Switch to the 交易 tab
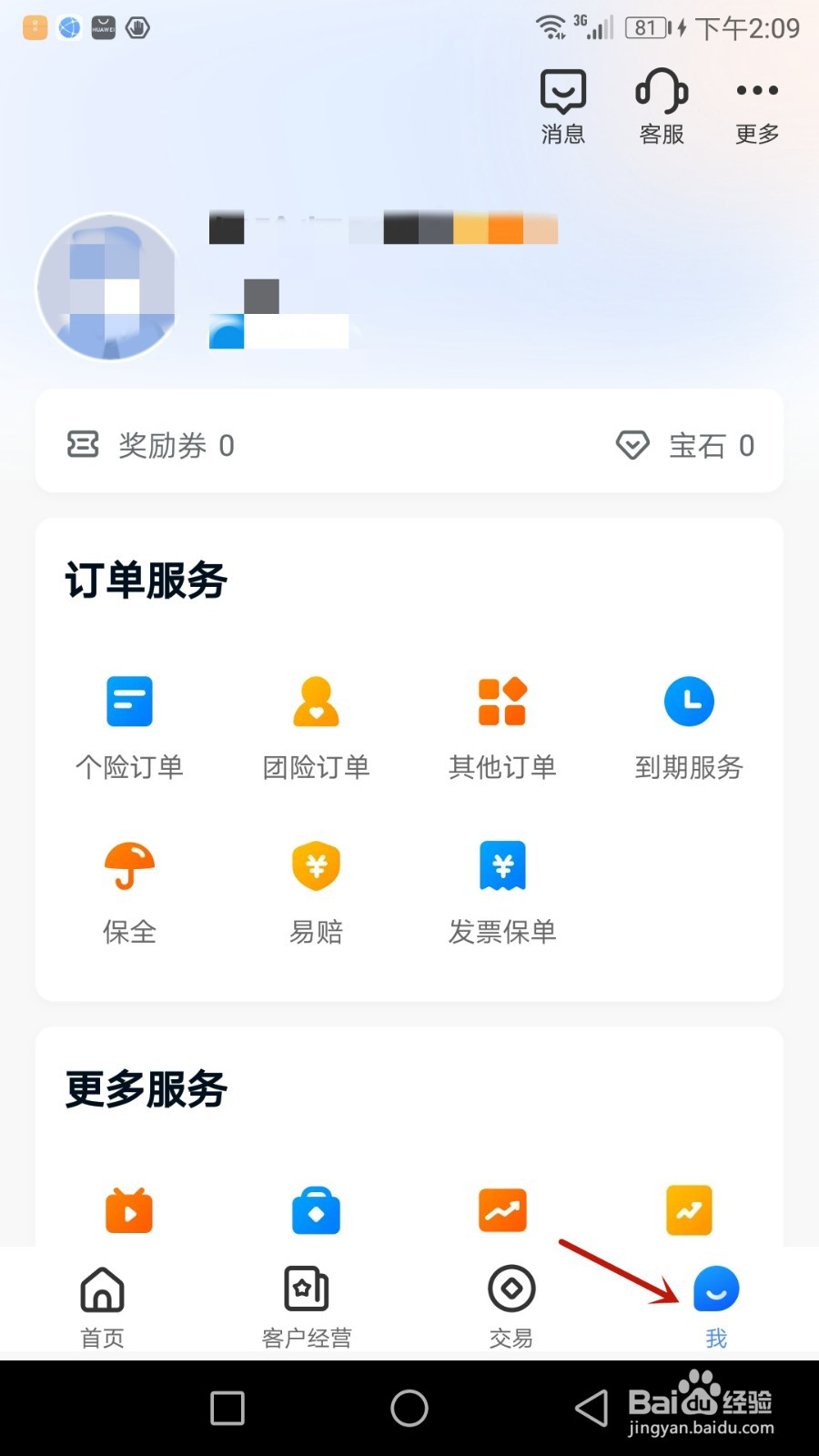The height and width of the screenshot is (1456, 819). tap(511, 1305)
